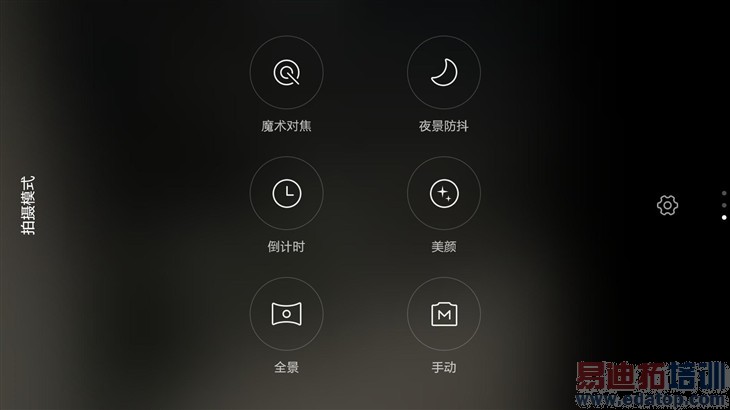Open camera settings gear
730x410 pixels.
click(667, 205)
